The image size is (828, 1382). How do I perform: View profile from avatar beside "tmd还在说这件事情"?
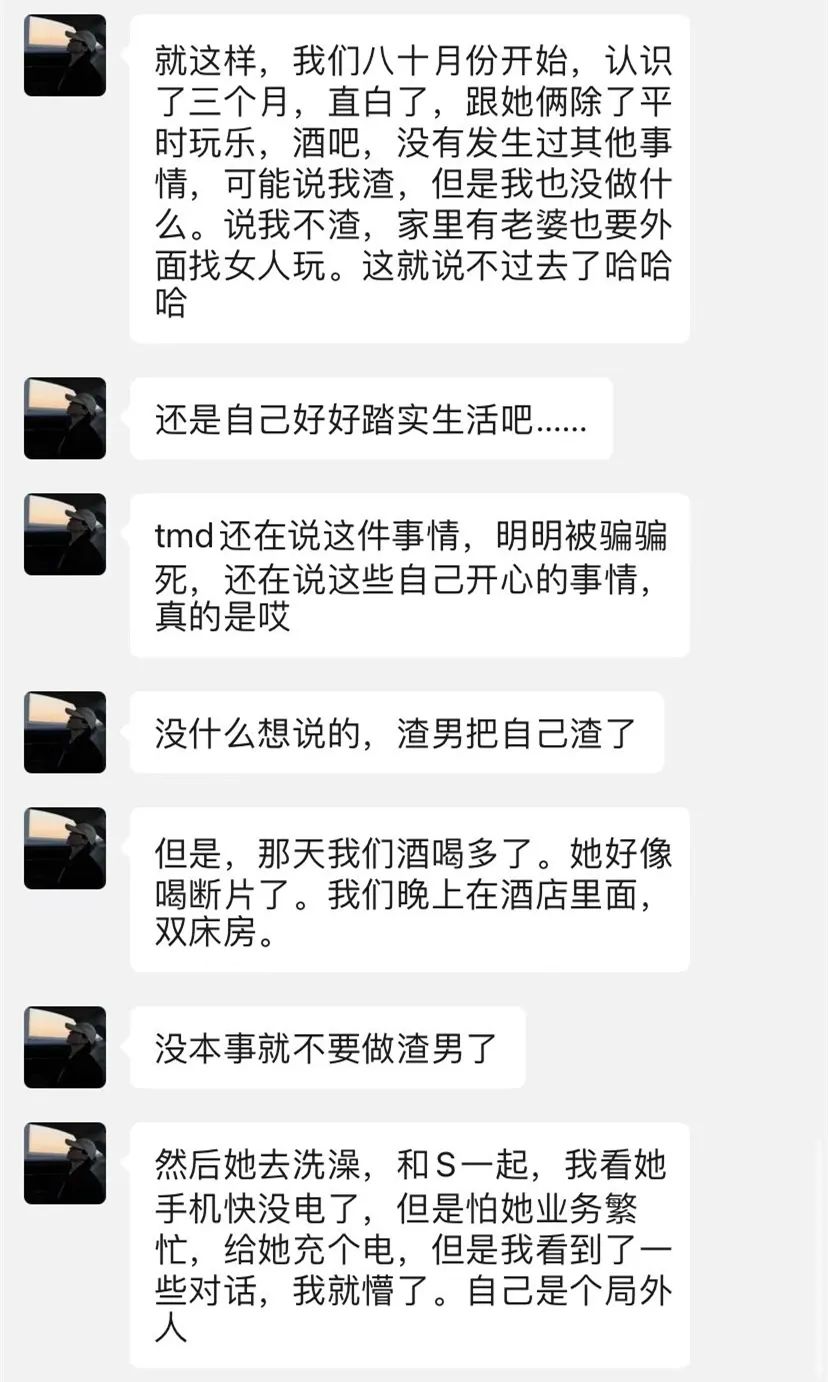coord(65,534)
